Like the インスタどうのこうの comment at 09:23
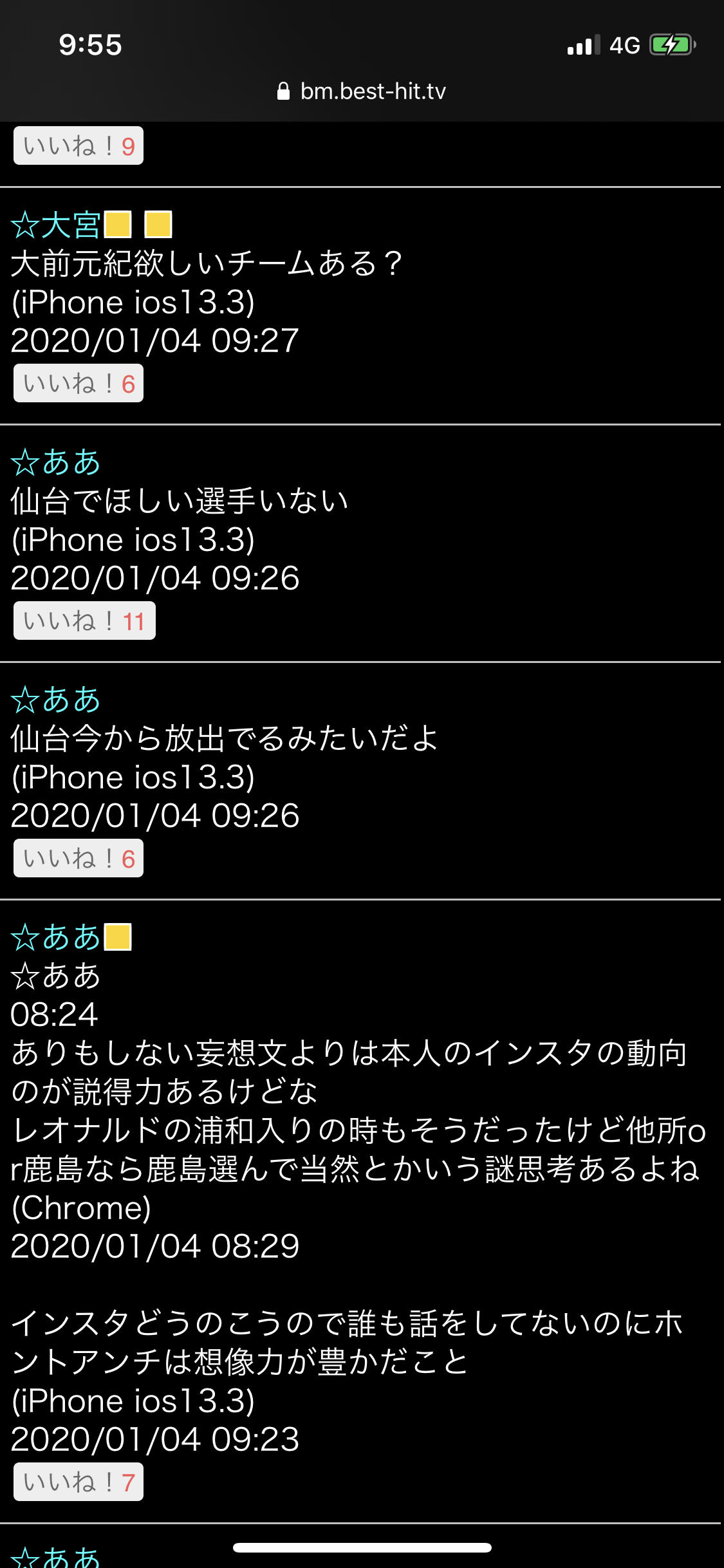 click(x=79, y=1482)
